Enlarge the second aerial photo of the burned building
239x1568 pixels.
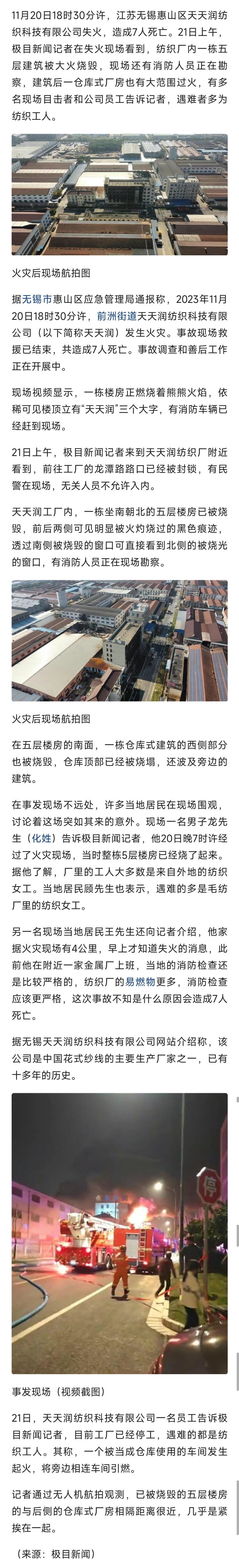[119, 640]
